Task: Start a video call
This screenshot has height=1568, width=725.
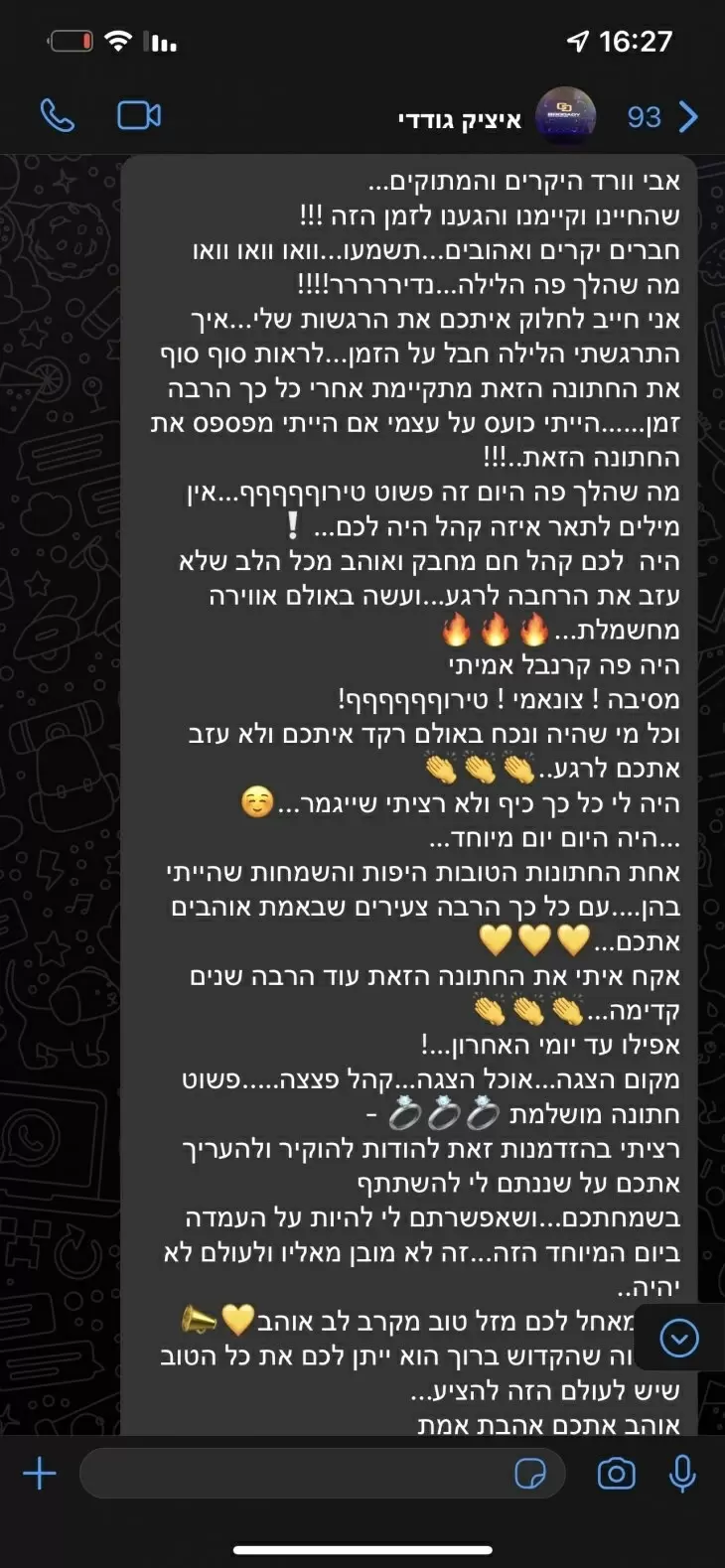Action: pyautogui.click(x=139, y=116)
